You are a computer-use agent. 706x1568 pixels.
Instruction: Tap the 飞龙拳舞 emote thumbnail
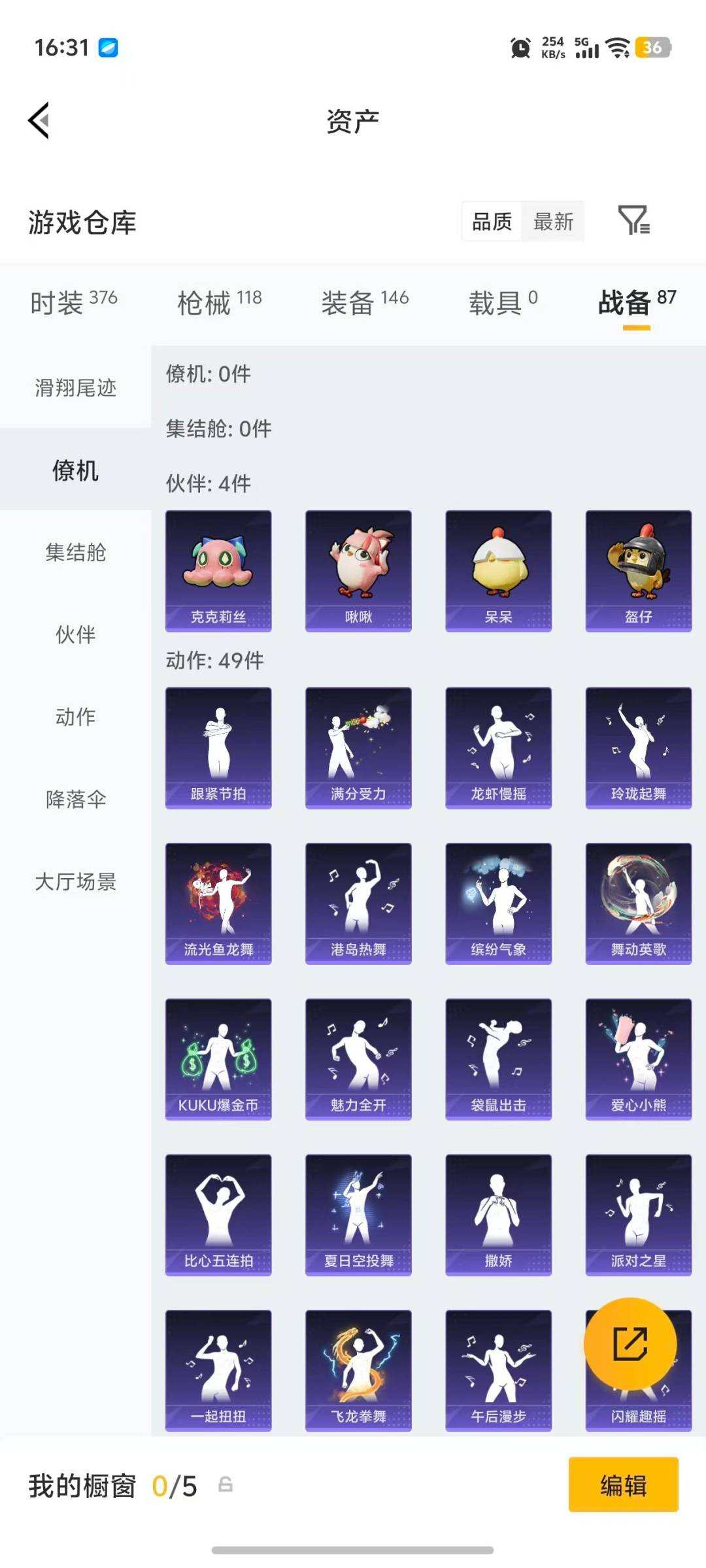pyautogui.click(x=359, y=1369)
